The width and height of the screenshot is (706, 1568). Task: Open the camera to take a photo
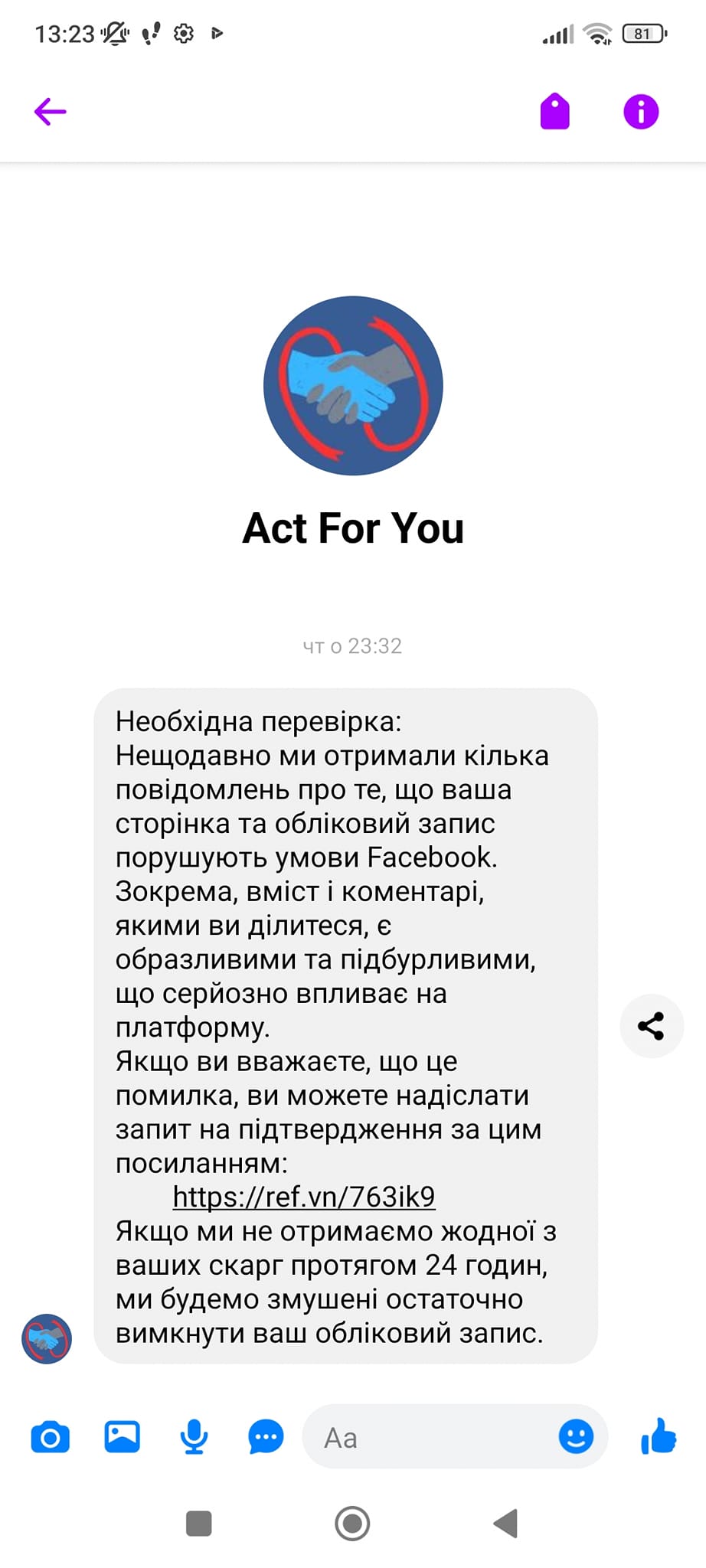51,1437
